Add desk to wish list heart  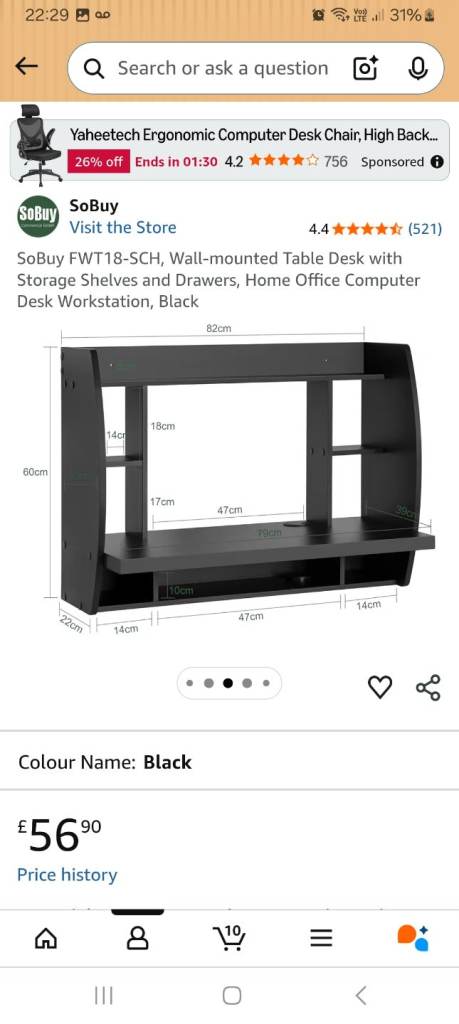pos(380,686)
